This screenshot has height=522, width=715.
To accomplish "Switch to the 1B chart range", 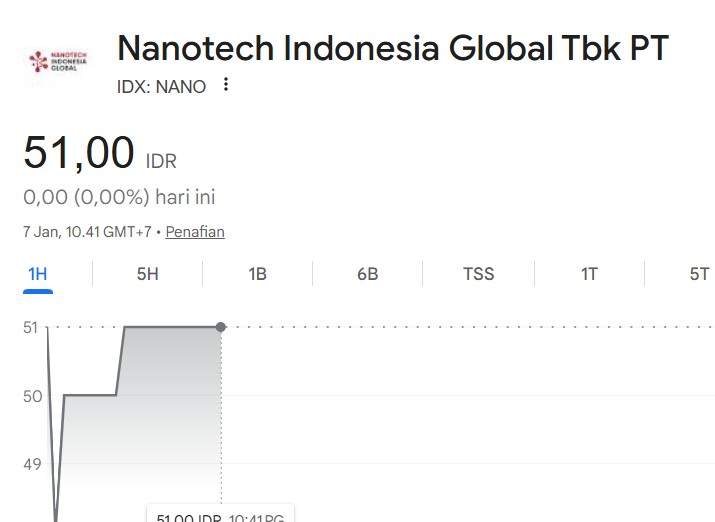I will click(257, 274).
